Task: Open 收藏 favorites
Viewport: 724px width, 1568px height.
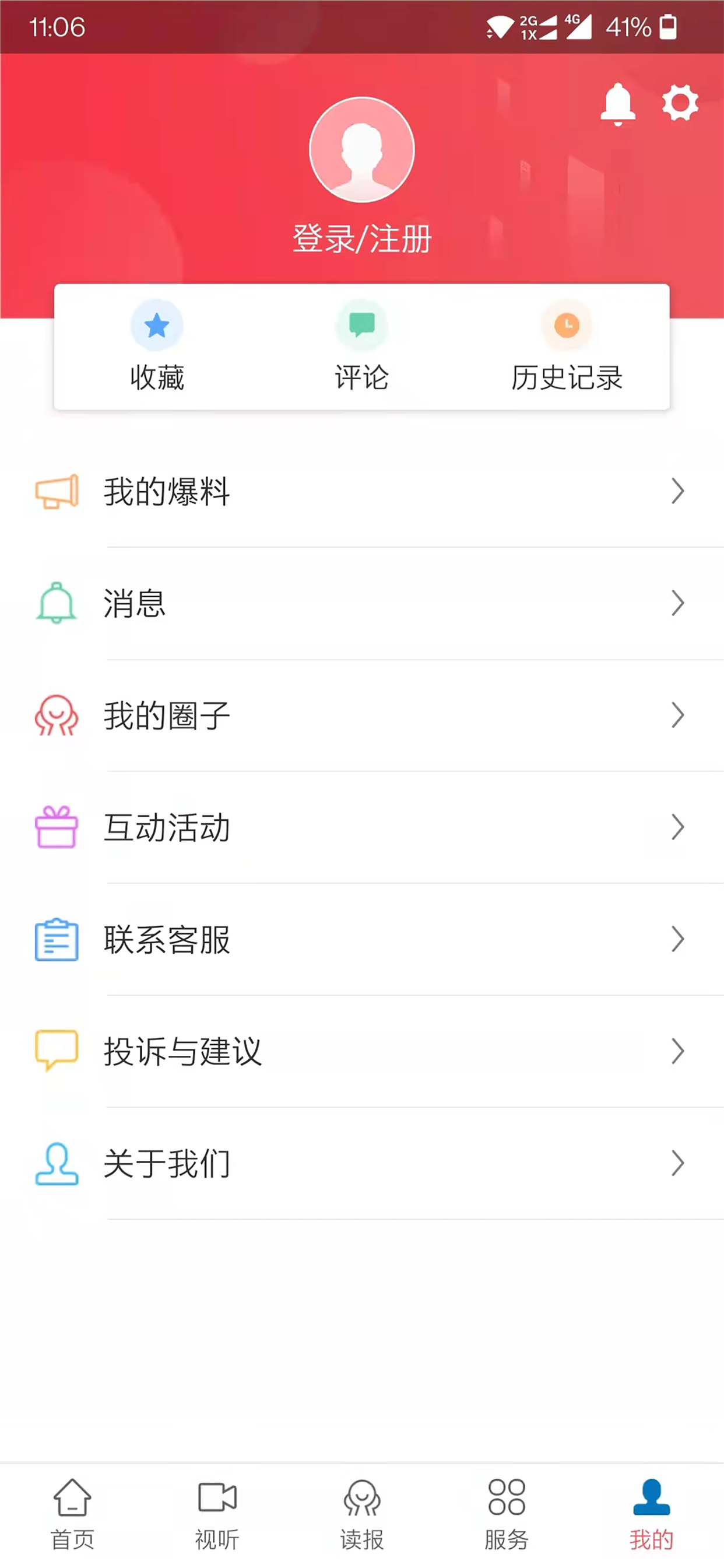Action: (x=157, y=346)
